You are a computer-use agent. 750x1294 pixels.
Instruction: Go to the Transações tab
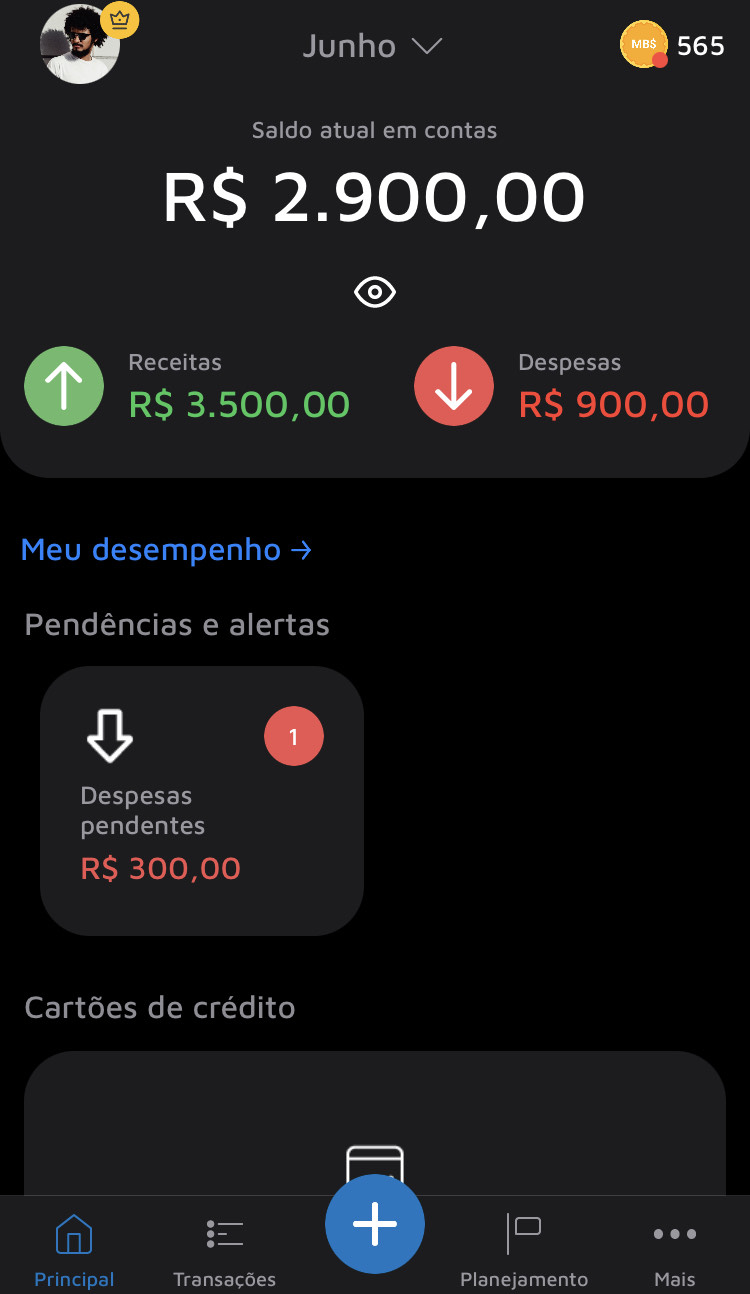tap(224, 1250)
